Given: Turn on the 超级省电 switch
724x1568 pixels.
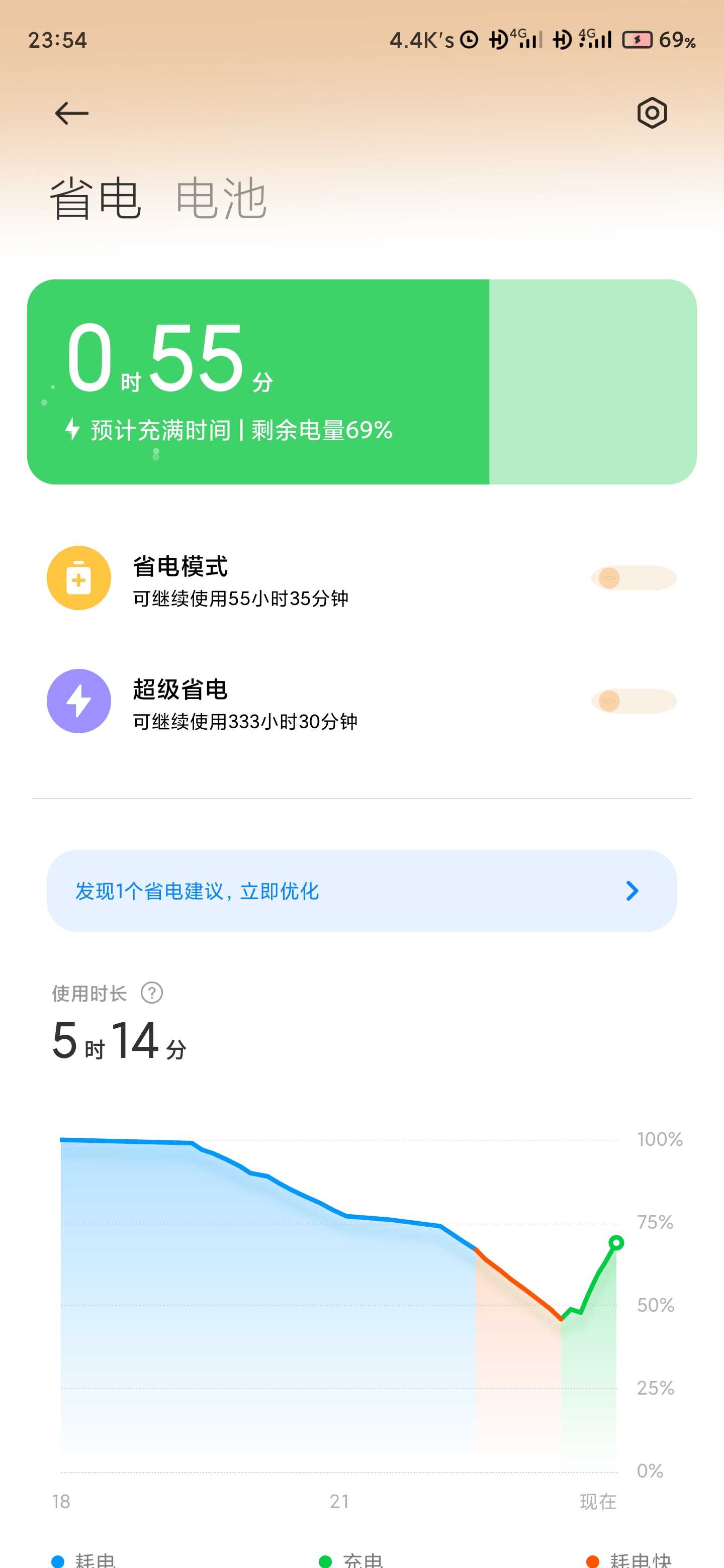Looking at the screenshot, I should tap(633, 701).
